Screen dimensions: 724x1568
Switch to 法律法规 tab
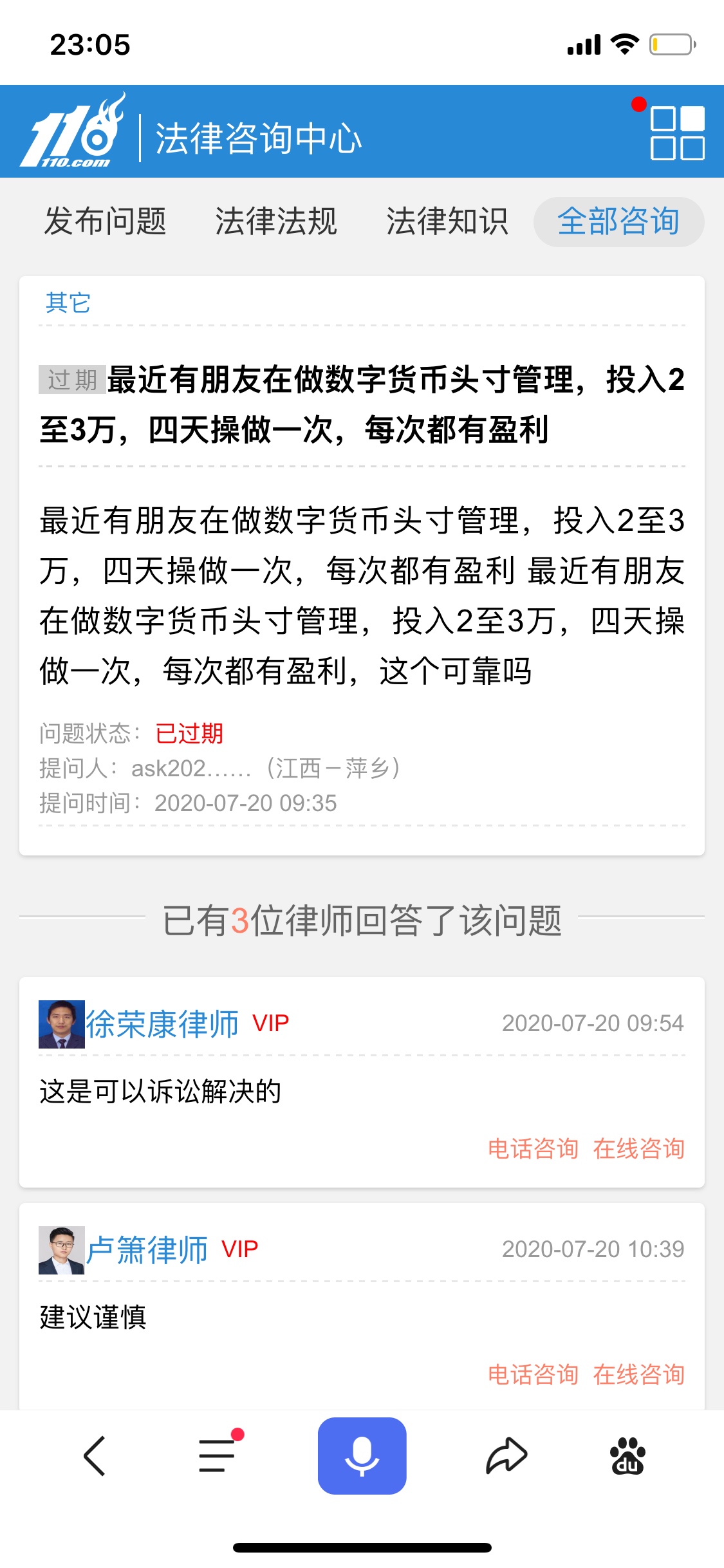[x=276, y=221]
